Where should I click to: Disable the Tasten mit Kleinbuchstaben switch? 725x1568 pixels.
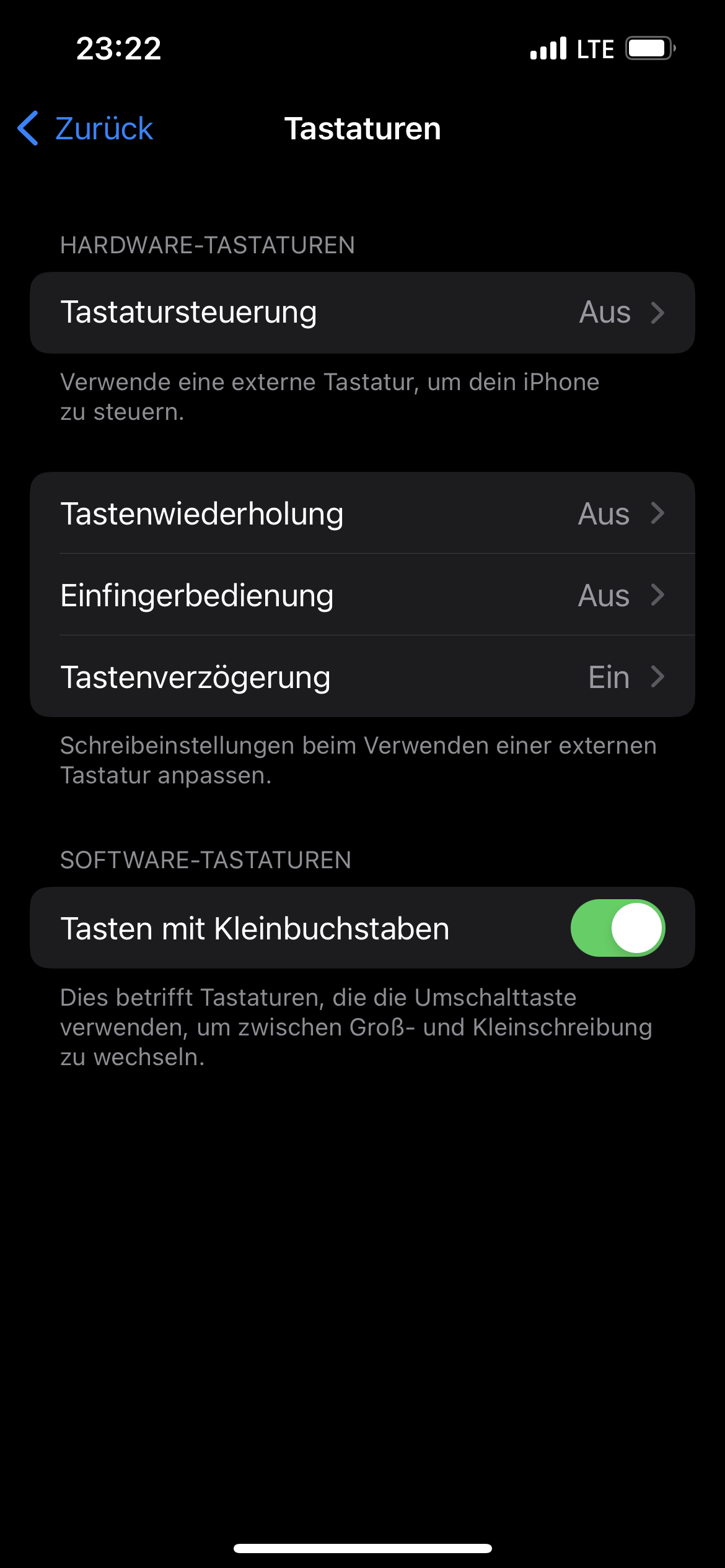(x=617, y=928)
